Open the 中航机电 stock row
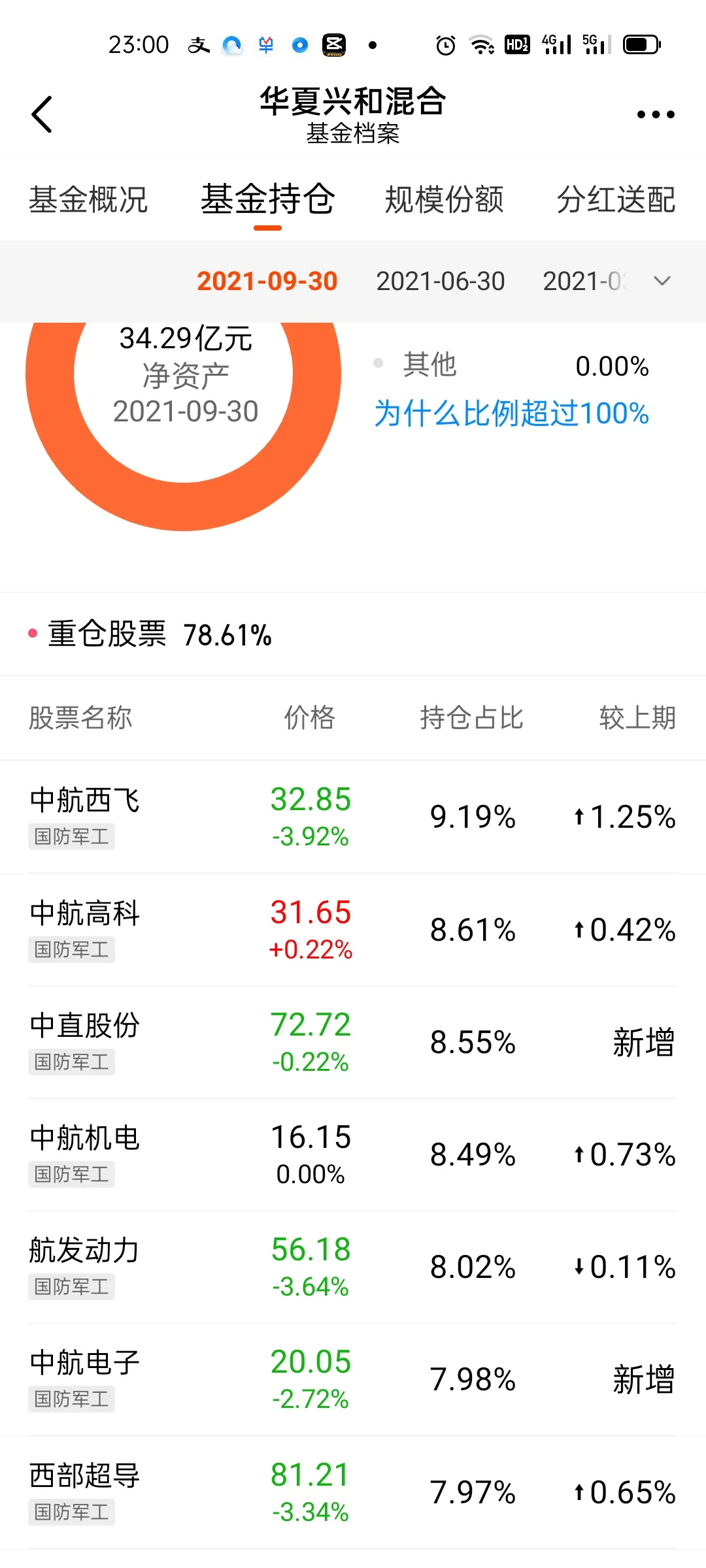 click(x=353, y=1155)
